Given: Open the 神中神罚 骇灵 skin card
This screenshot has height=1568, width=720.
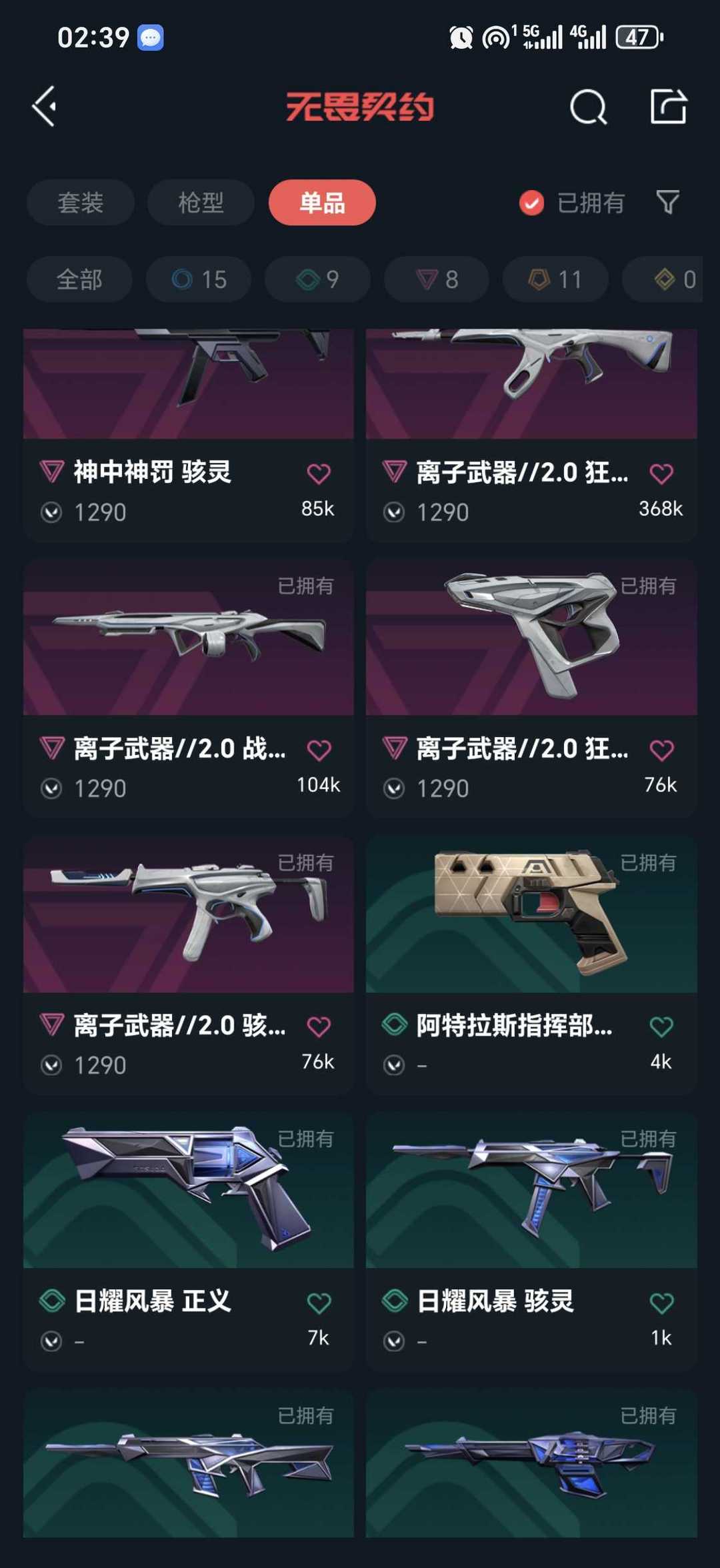Looking at the screenshot, I should [x=189, y=435].
